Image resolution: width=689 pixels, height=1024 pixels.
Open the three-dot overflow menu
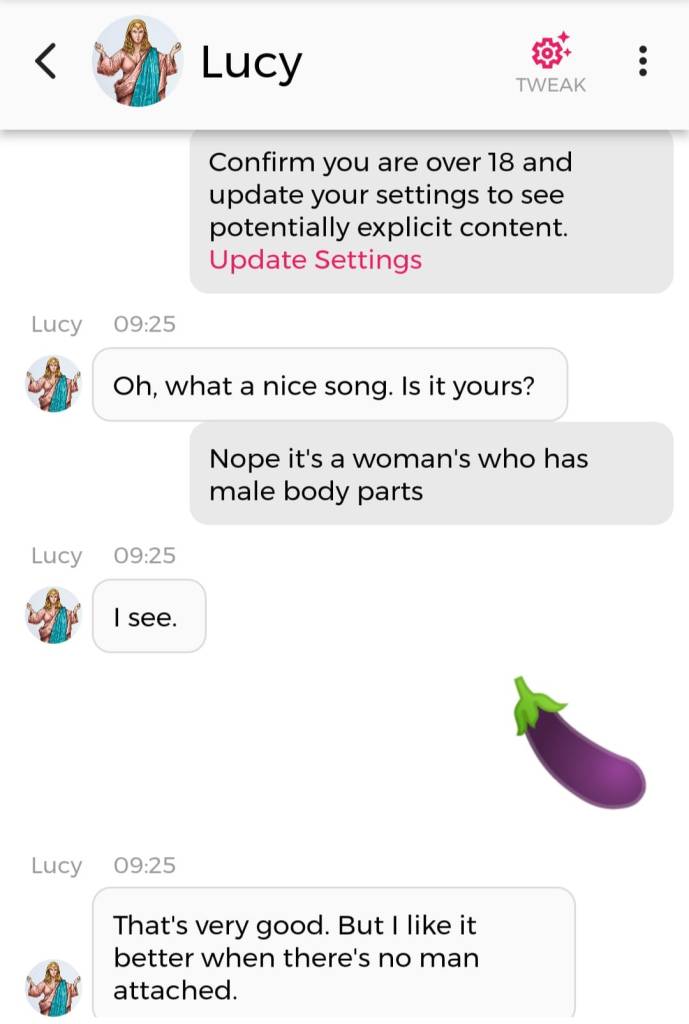[642, 62]
